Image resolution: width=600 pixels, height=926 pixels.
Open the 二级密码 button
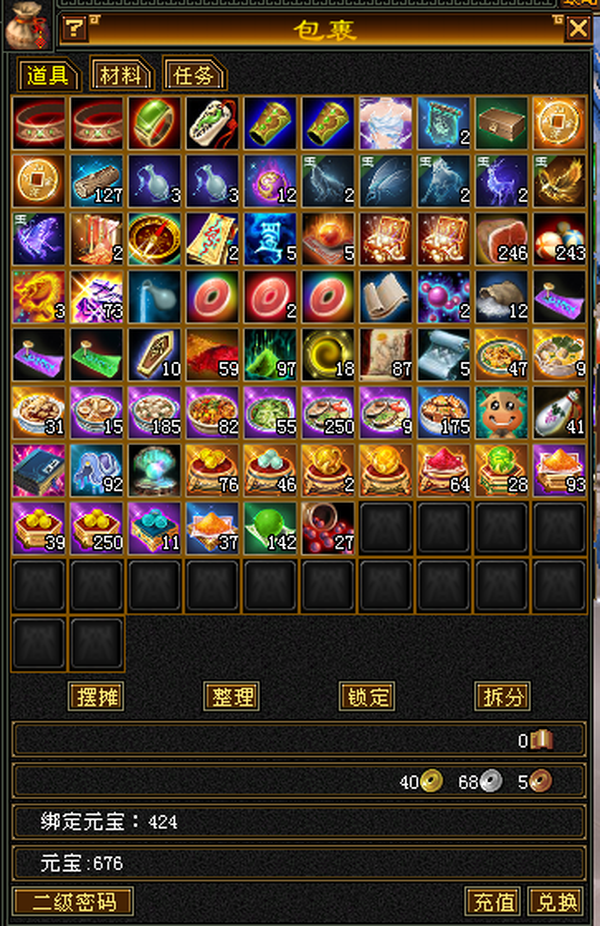(x=74, y=901)
